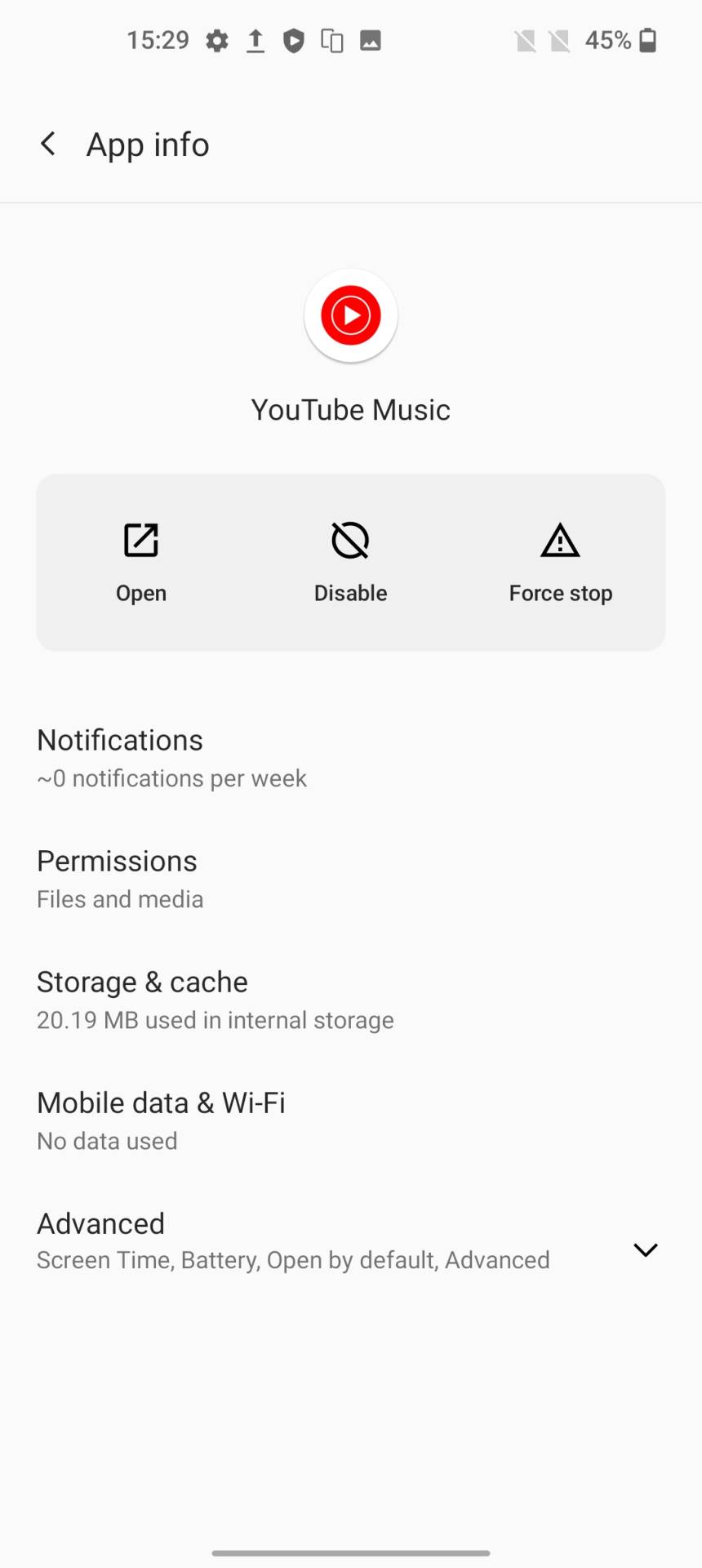Tap the Open button label
Viewport: 702px width, 1568px height.
point(140,593)
